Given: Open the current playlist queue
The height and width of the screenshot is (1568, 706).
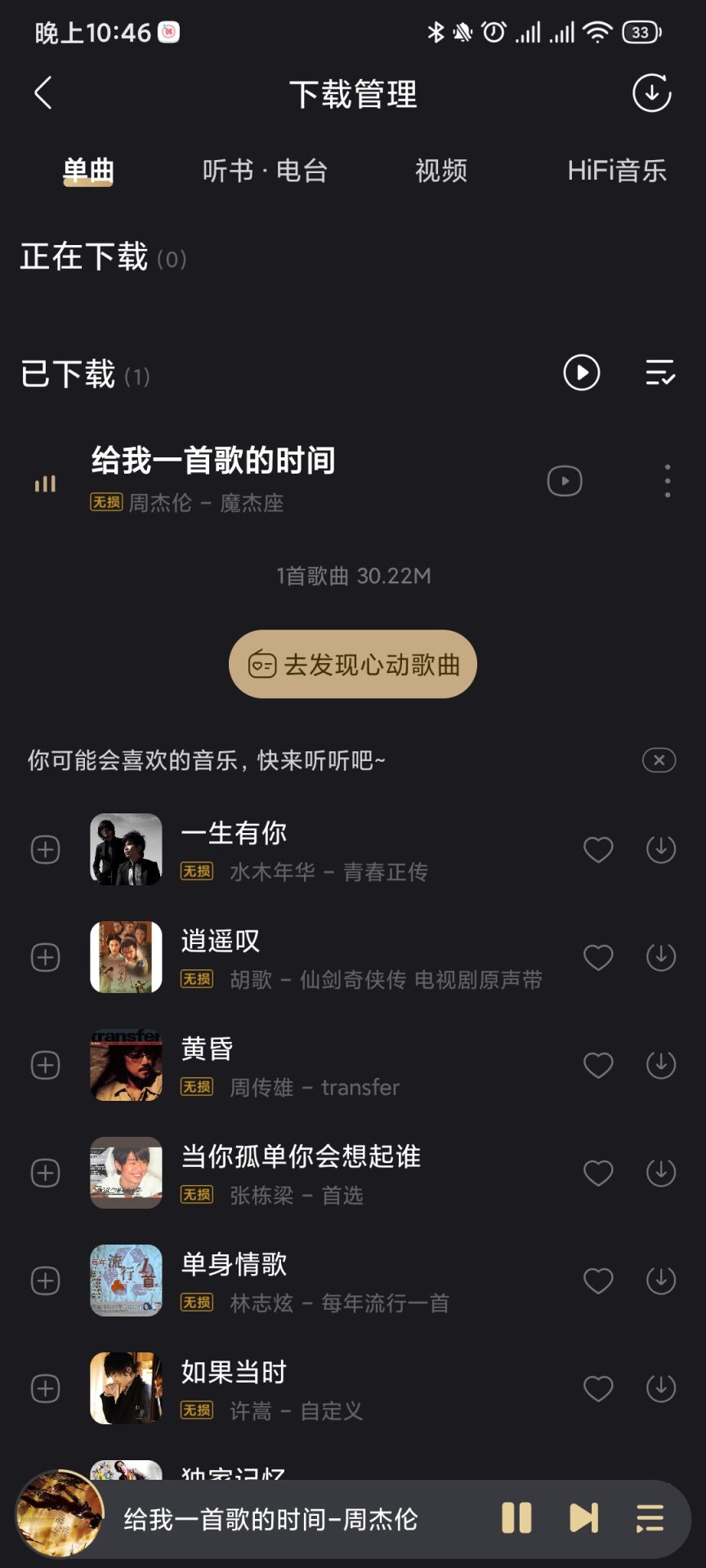Looking at the screenshot, I should [x=650, y=1518].
